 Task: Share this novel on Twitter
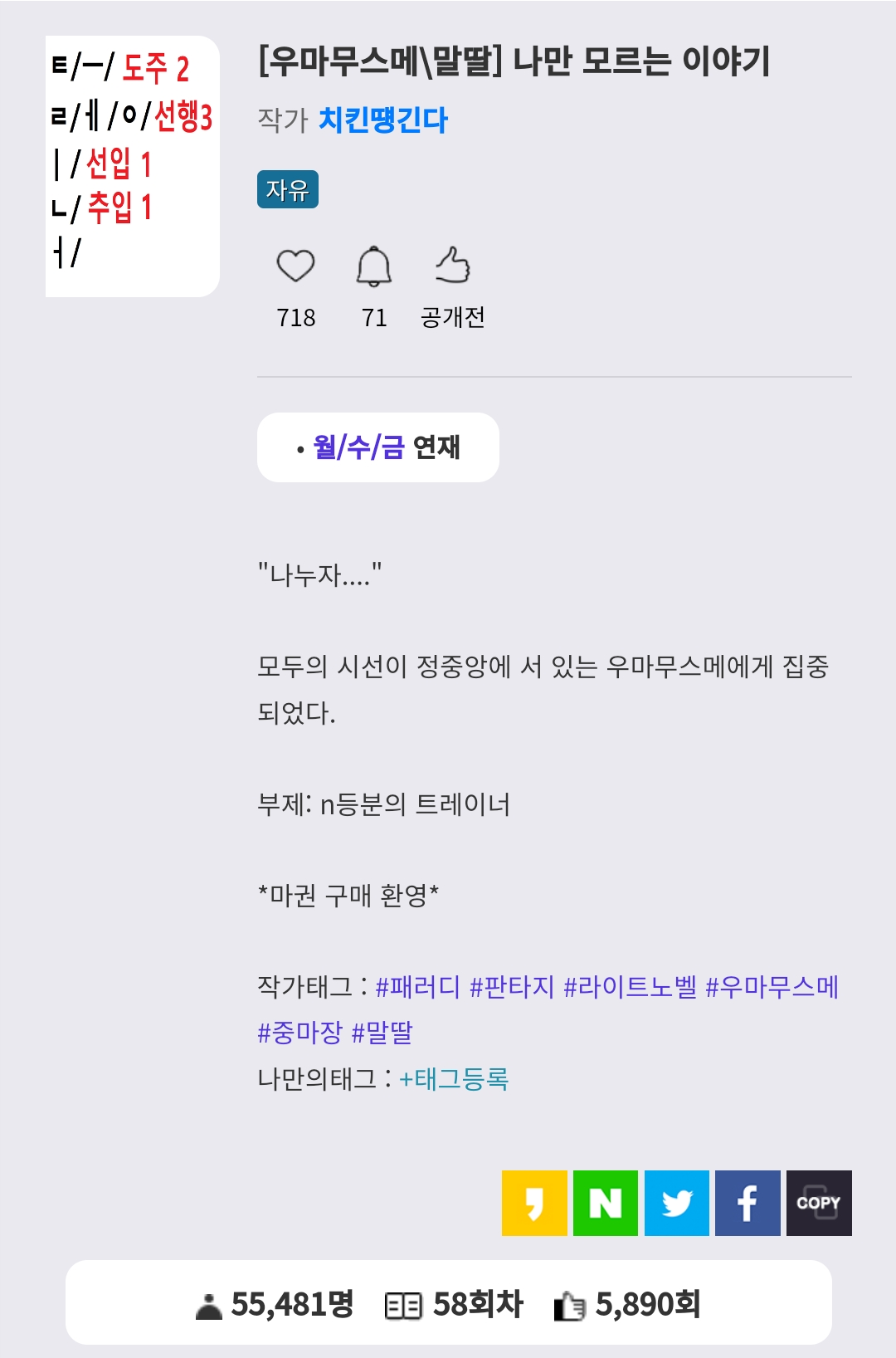[677, 1203]
